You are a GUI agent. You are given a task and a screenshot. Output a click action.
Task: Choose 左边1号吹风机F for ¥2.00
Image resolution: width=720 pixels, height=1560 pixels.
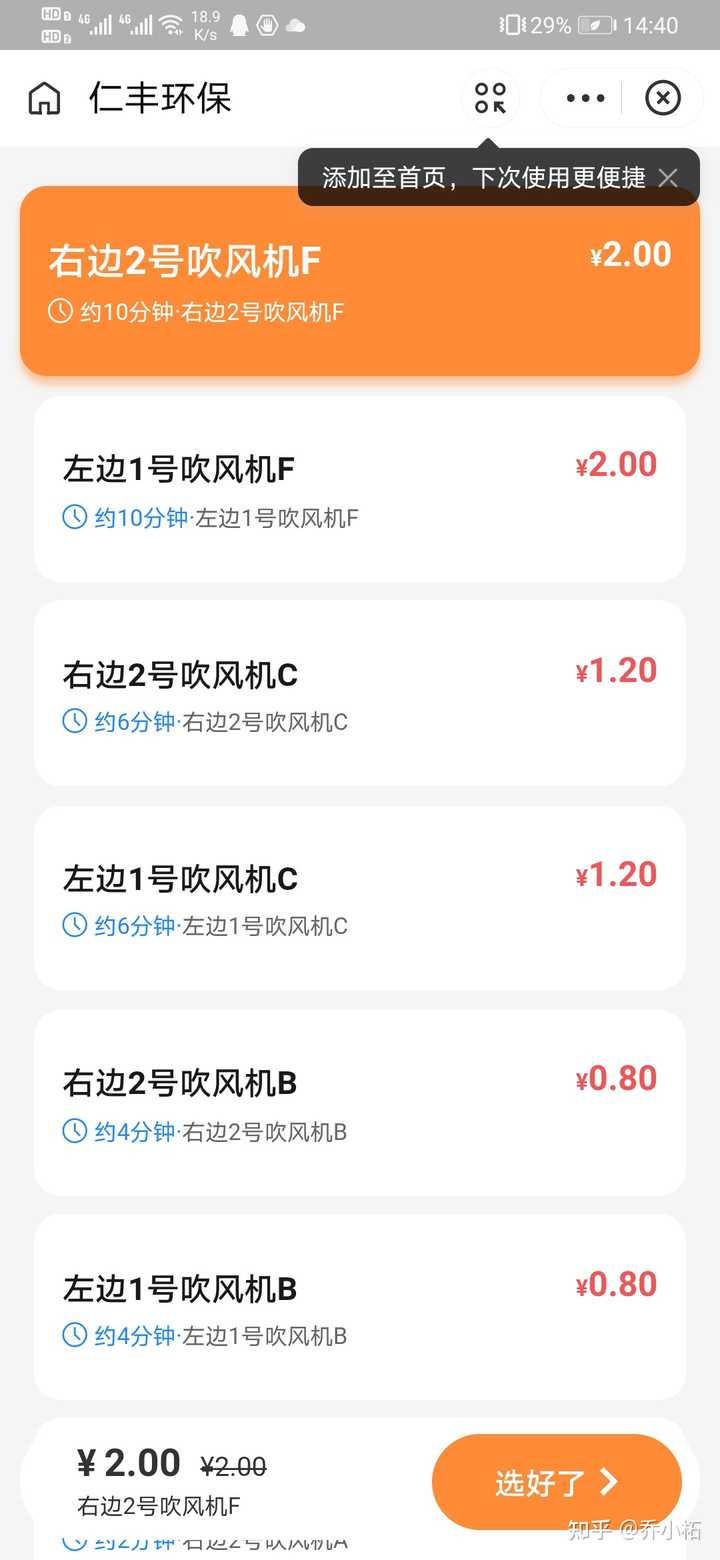click(360, 489)
